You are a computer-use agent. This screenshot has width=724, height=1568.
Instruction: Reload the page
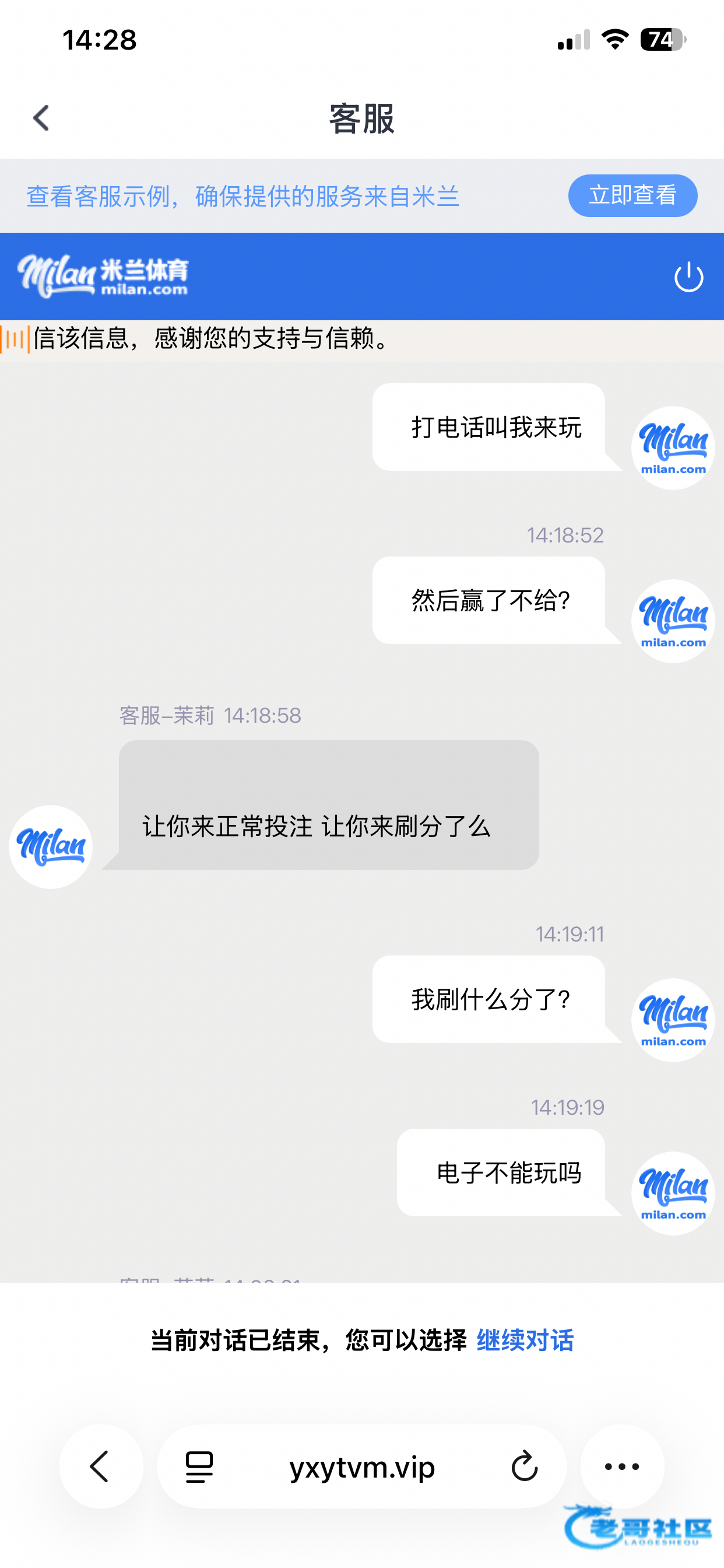coord(524,1466)
